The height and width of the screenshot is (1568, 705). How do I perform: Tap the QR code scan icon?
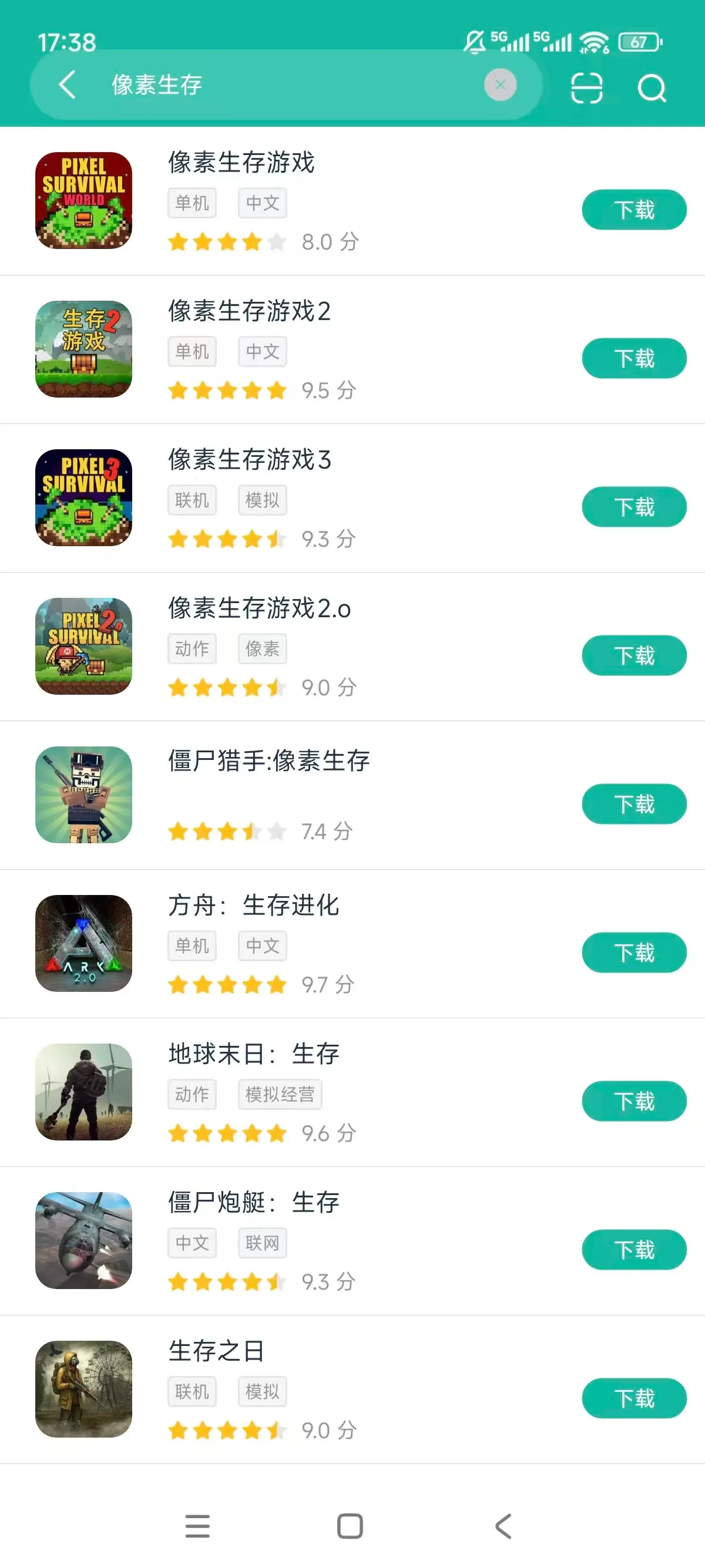click(x=586, y=87)
